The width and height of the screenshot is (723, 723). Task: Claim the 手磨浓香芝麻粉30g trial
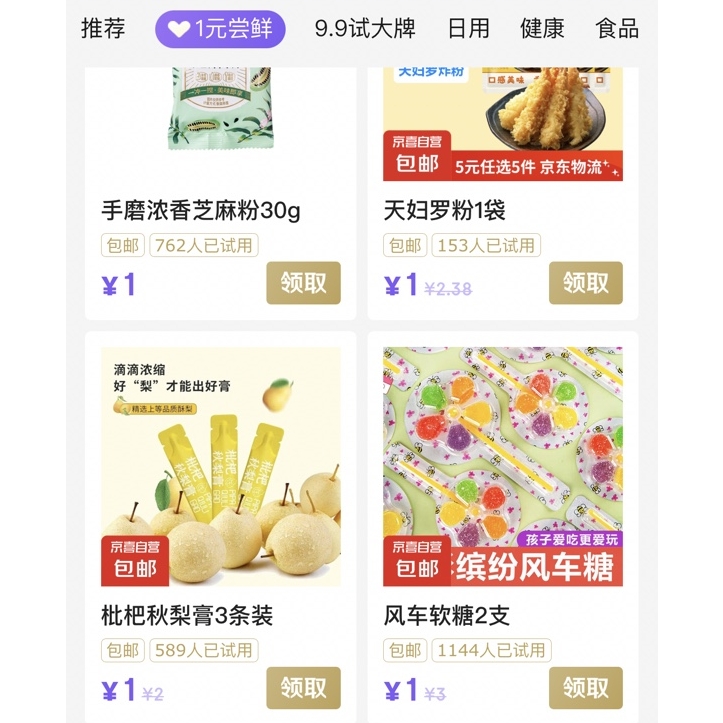point(303,283)
